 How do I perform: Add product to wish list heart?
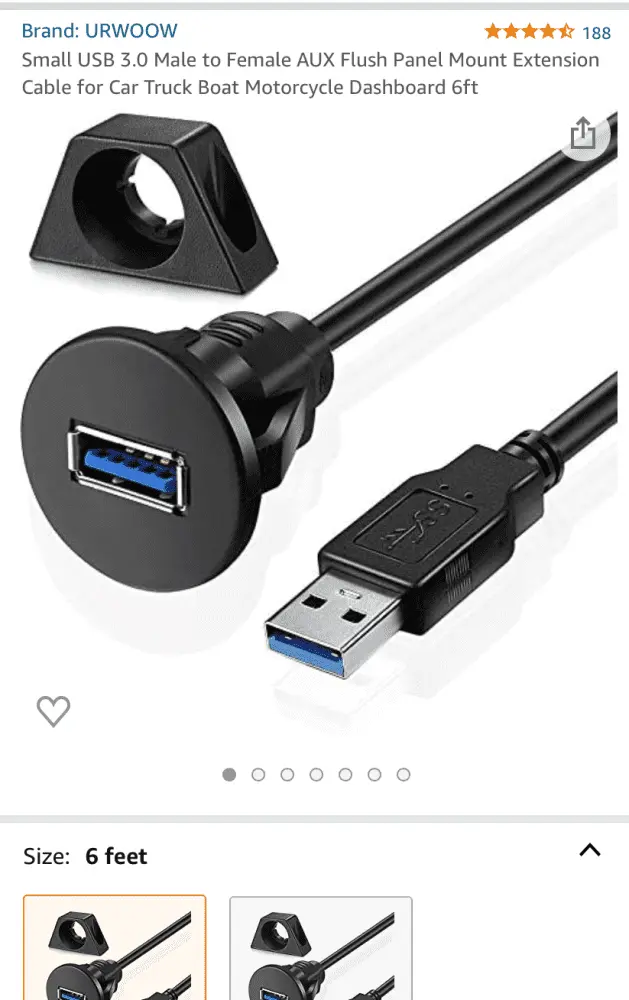coord(53,711)
